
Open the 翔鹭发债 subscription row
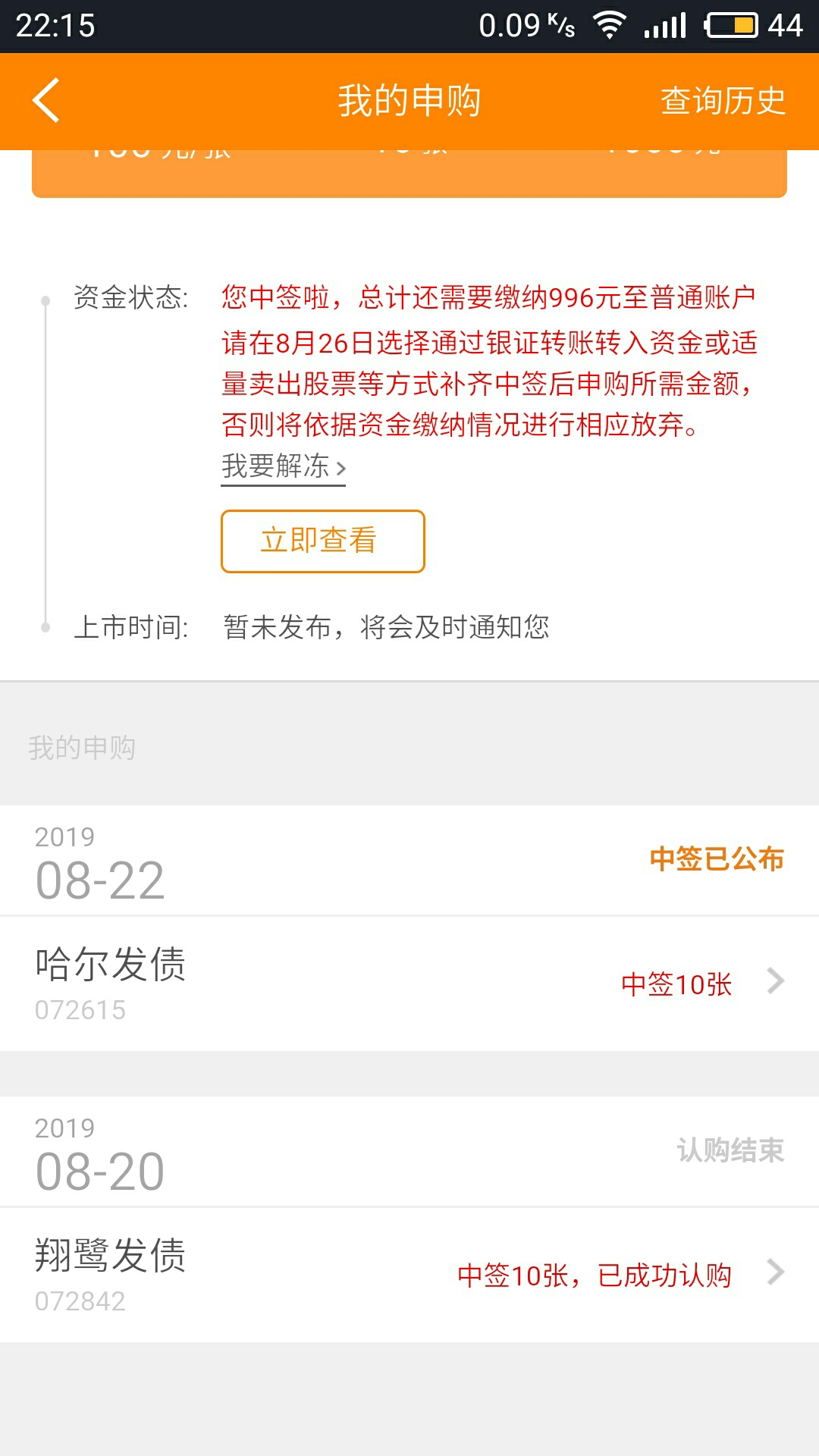click(x=409, y=1275)
